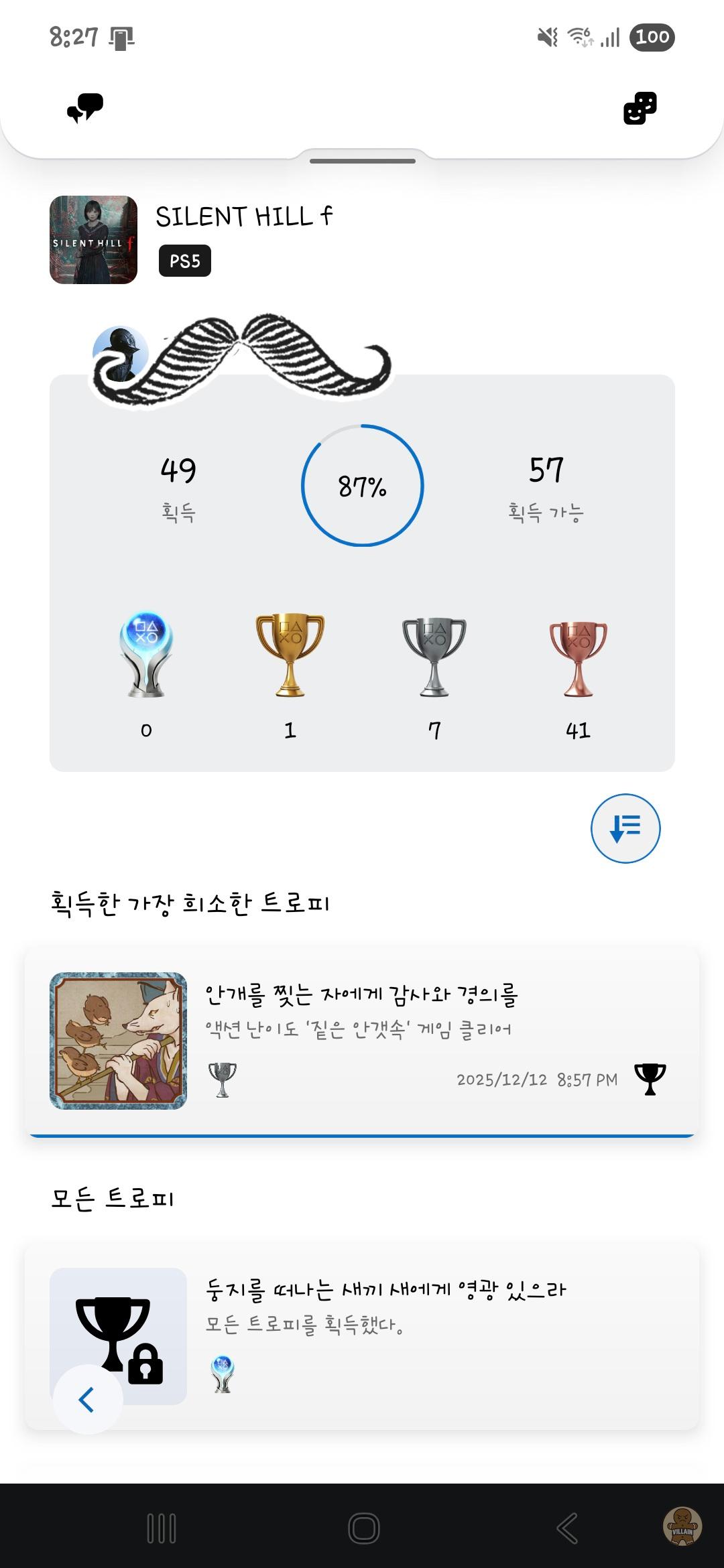Go back with the floating chevron button

pyautogui.click(x=87, y=1400)
